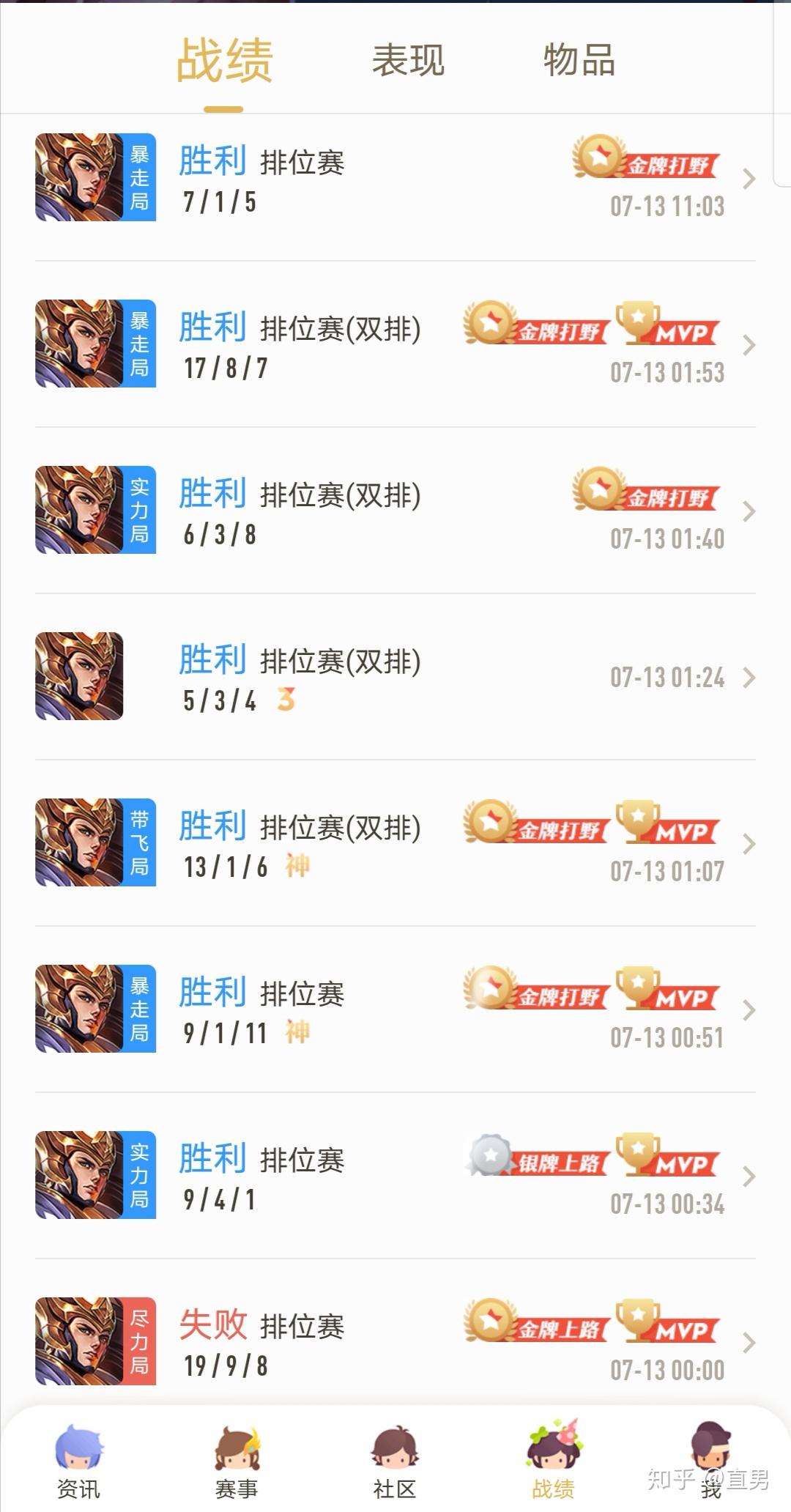The height and width of the screenshot is (1512, 791).
Task: Open the 9/4/1 match from 07-13 00:34
Action: 395,1176
